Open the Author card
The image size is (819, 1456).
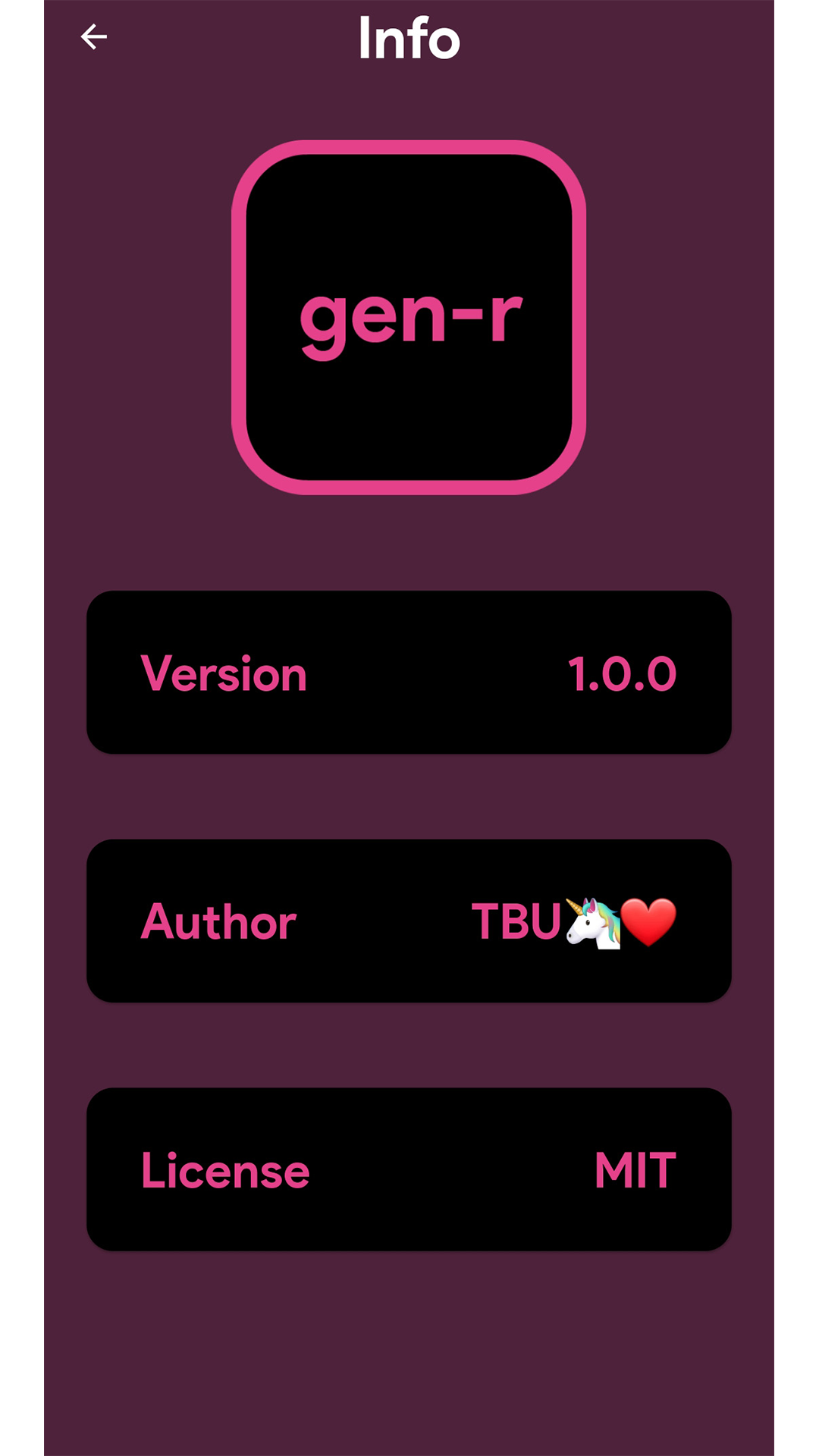(x=409, y=921)
